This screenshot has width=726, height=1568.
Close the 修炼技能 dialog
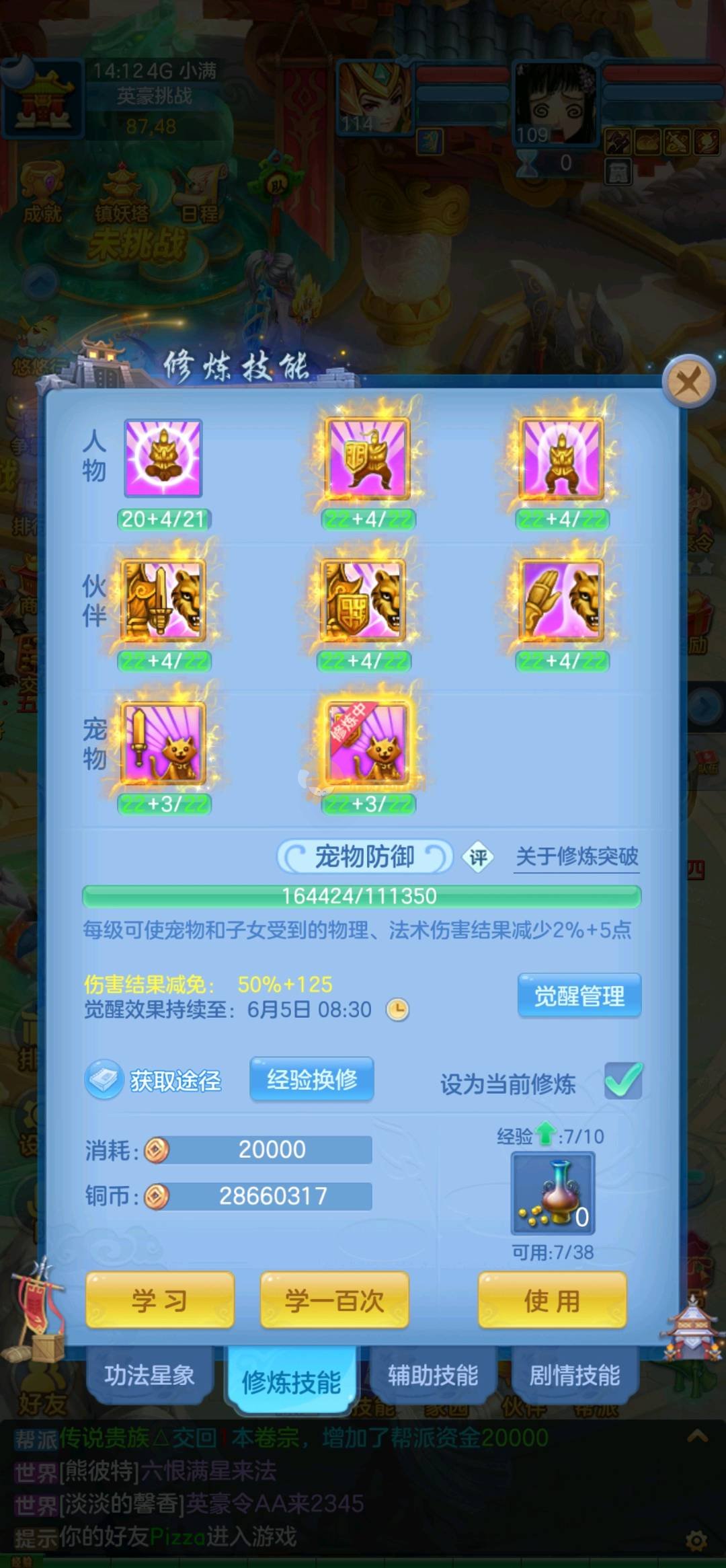coord(688,383)
